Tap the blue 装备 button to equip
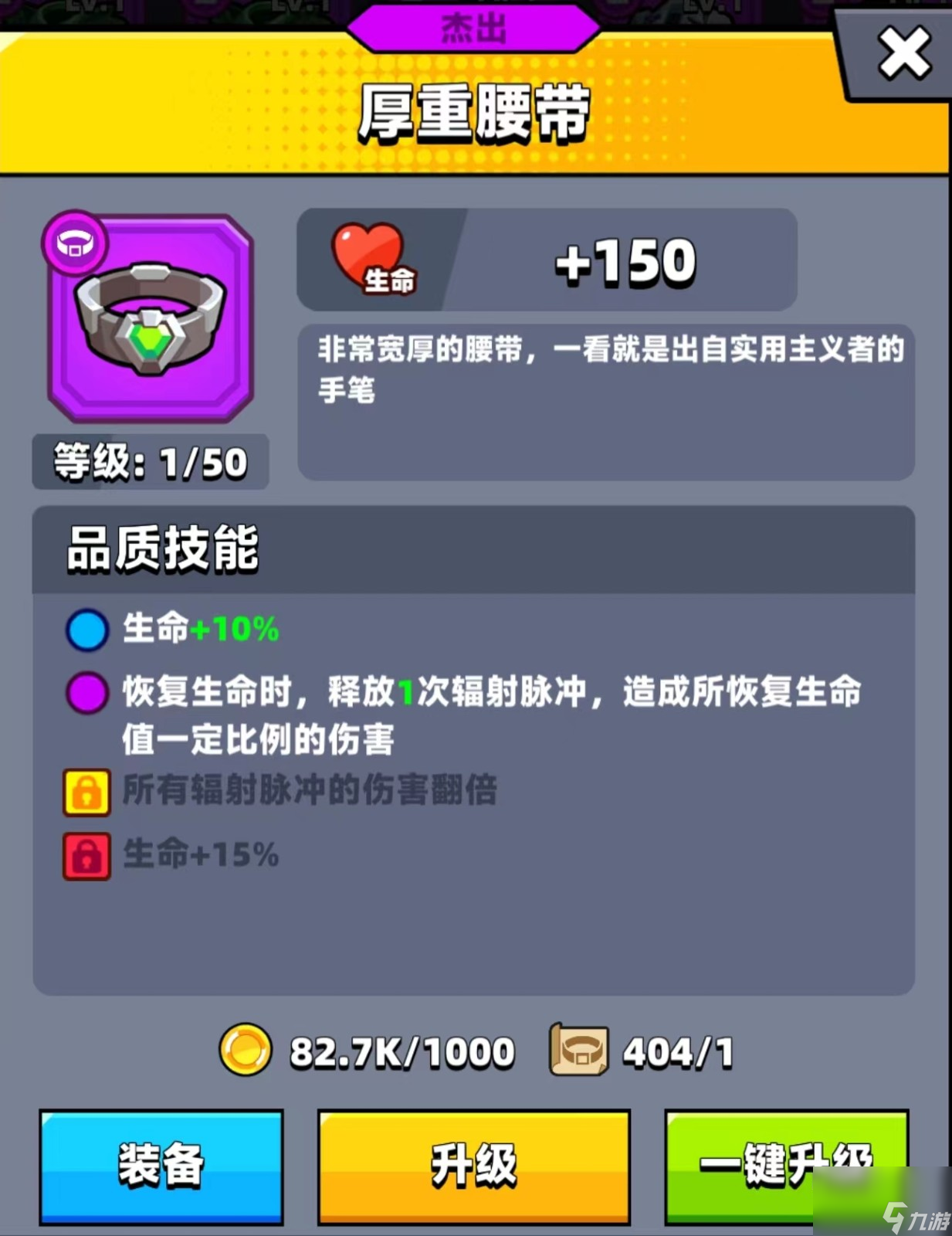 (x=161, y=1166)
